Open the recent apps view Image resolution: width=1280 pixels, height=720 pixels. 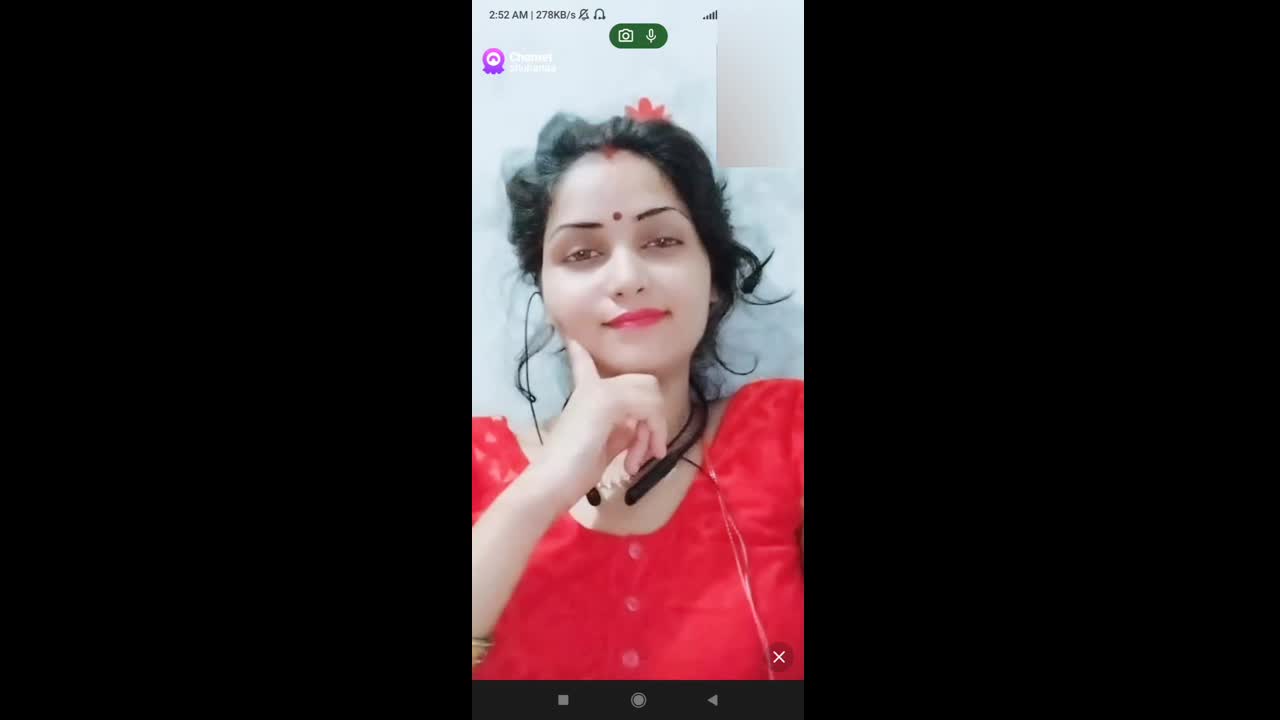(563, 700)
